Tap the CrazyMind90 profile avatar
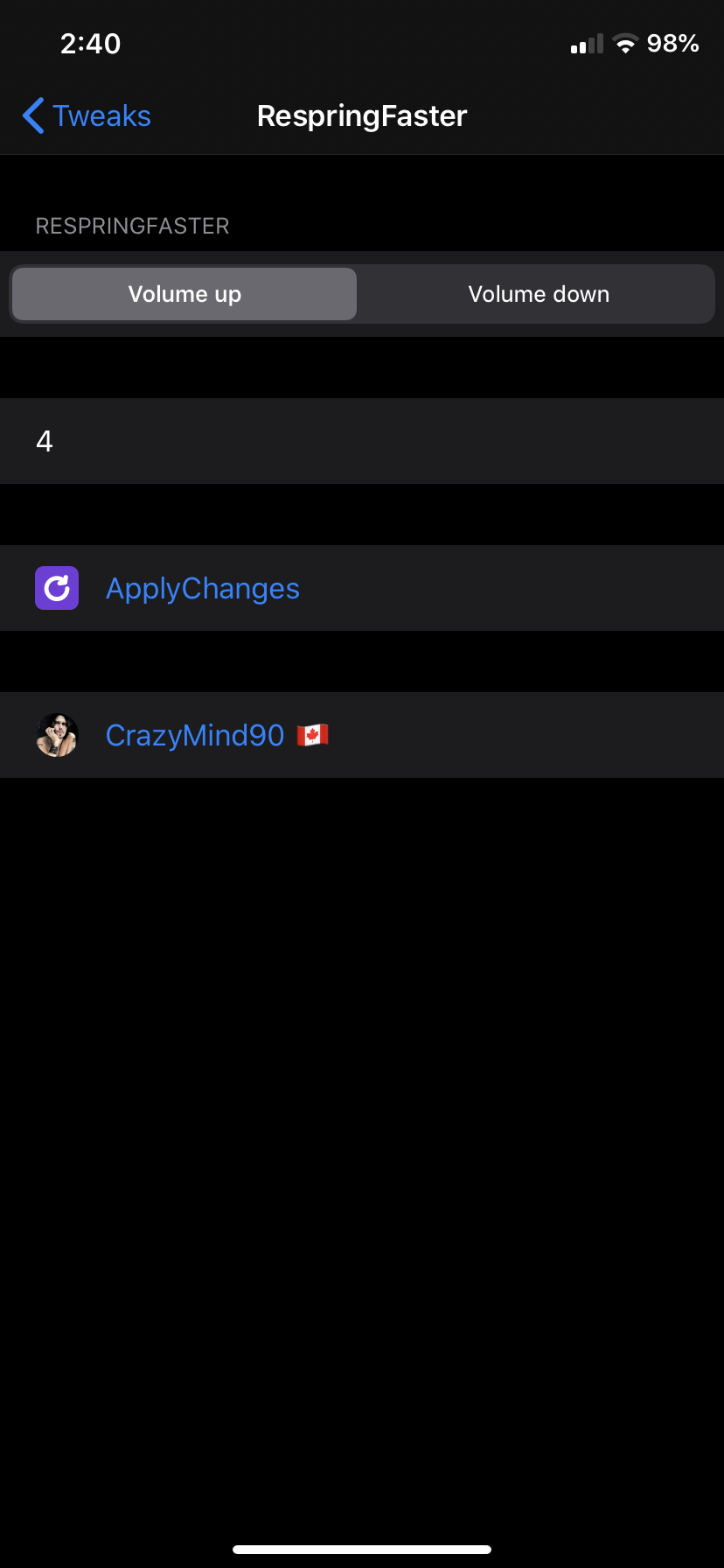Screen dimensions: 724x1568 [56, 735]
